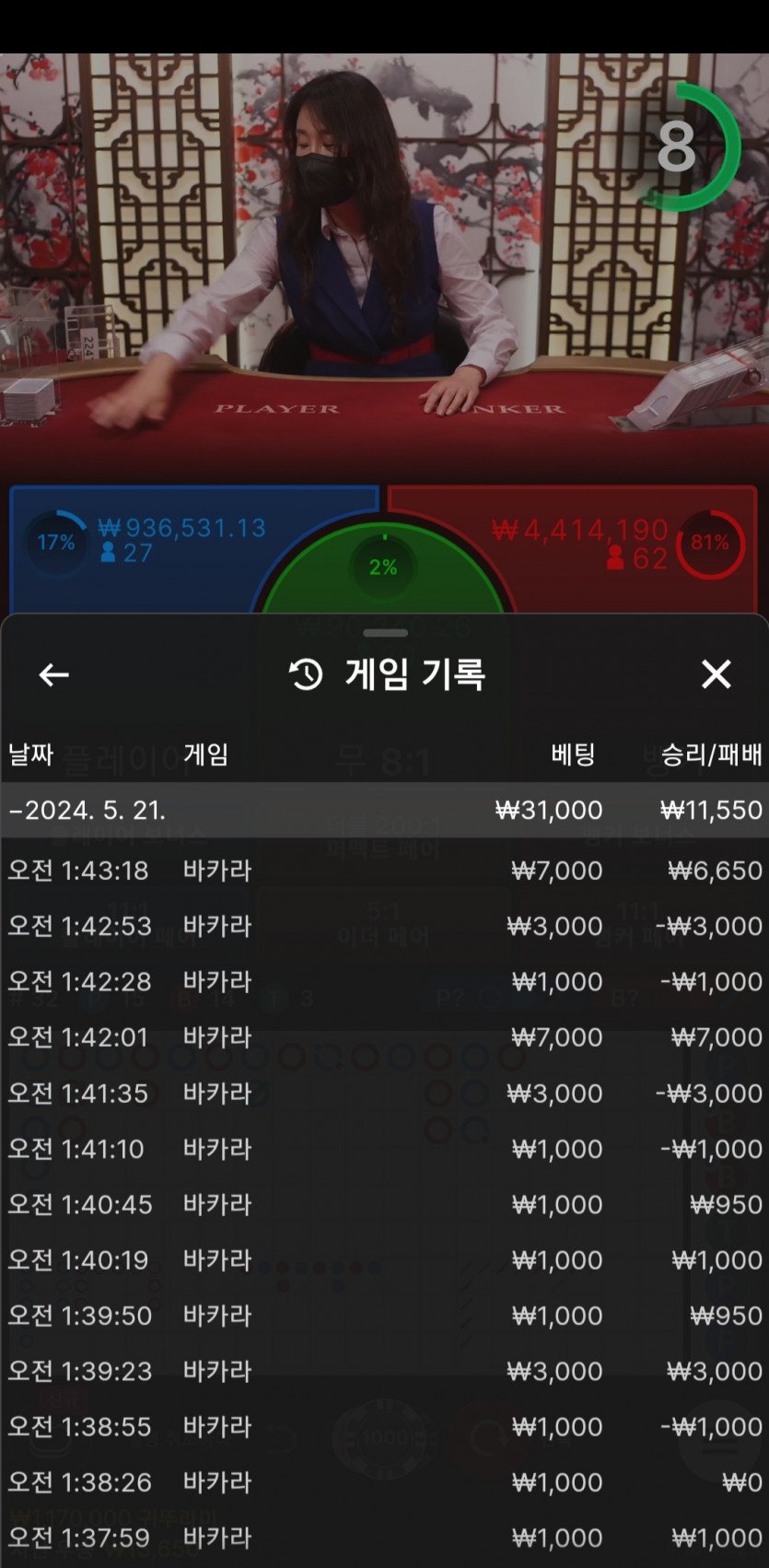Open the 오전 1:43:18 바카라 record
This screenshot has width=769, height=1568.
(x=384, y=871)
